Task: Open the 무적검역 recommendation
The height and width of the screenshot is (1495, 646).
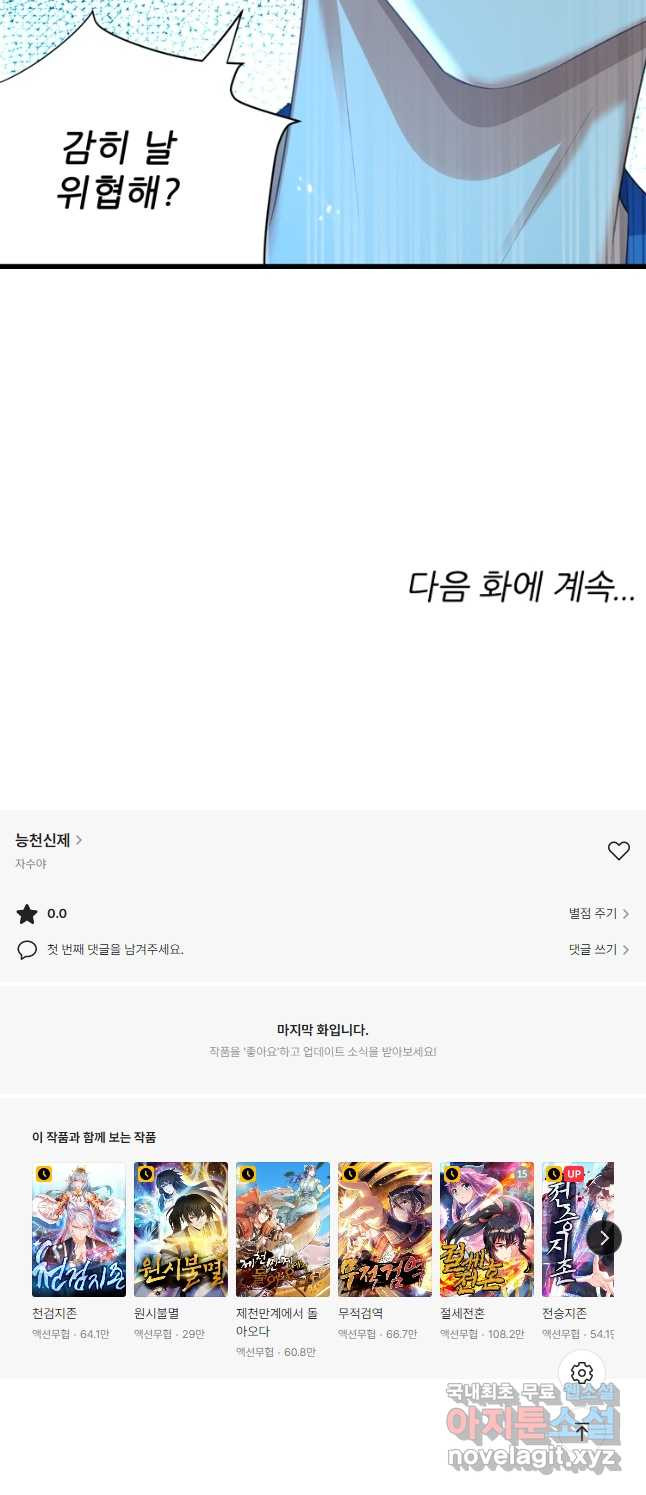Action: (x=385, y=1230)
